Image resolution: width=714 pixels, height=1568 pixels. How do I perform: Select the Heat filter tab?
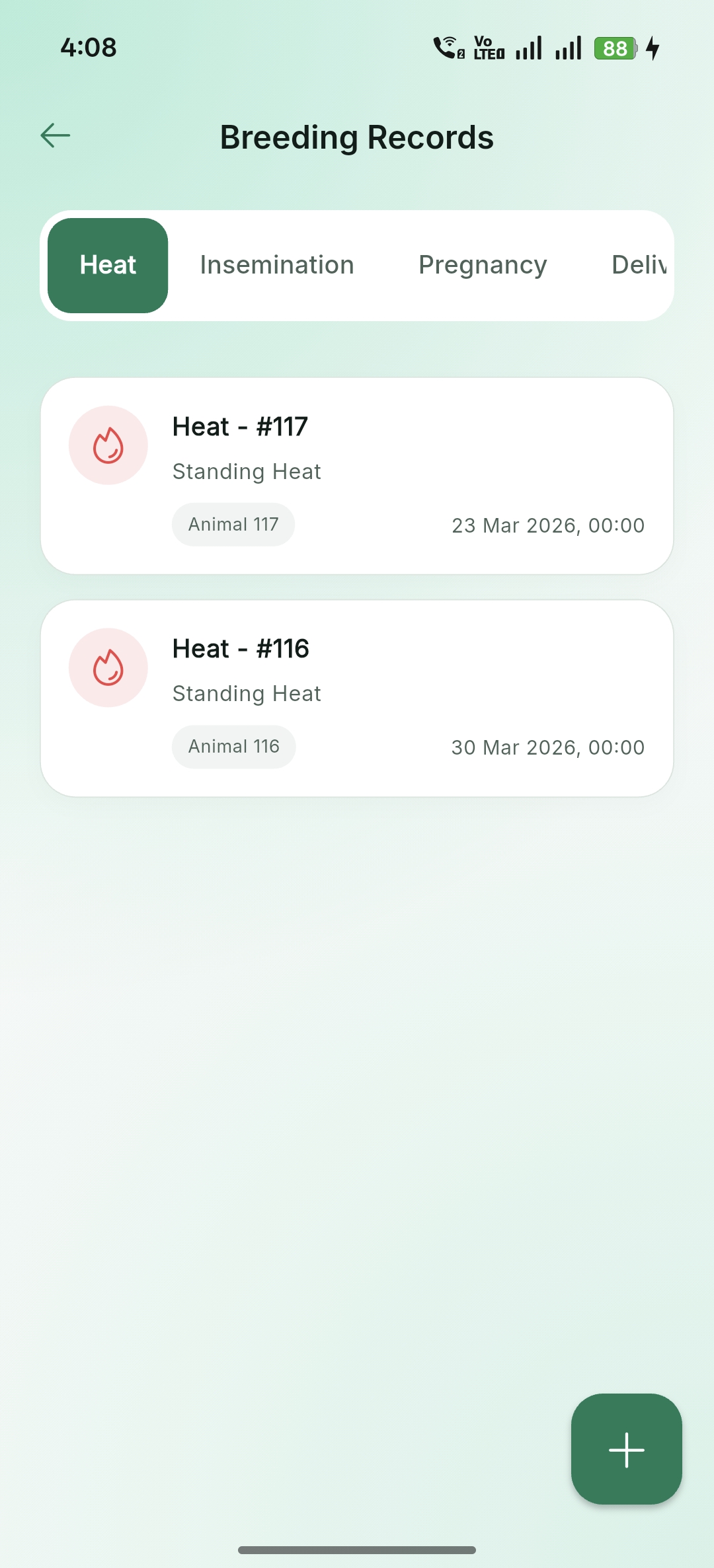(x=107, y=264)
